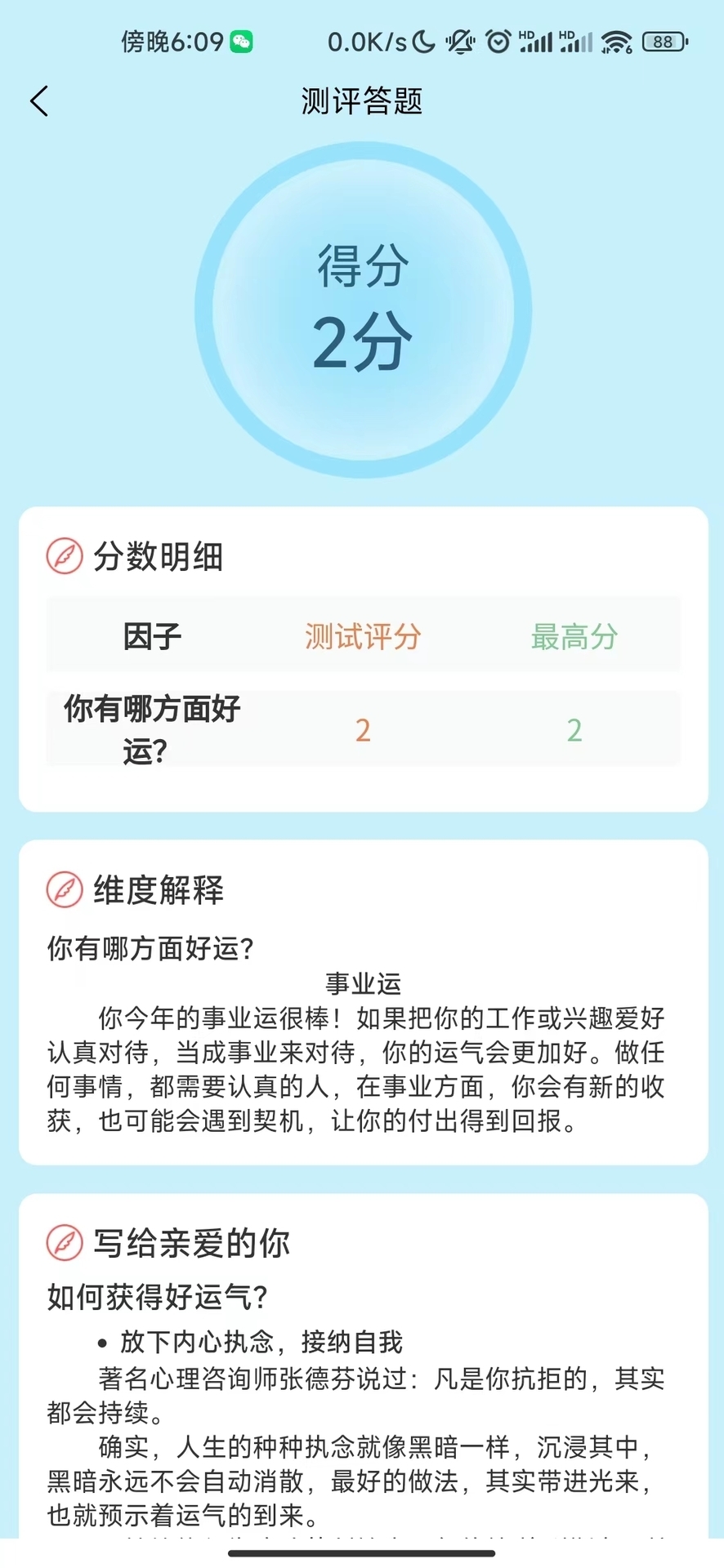Go back from the test results page

(x=39, y=101)
